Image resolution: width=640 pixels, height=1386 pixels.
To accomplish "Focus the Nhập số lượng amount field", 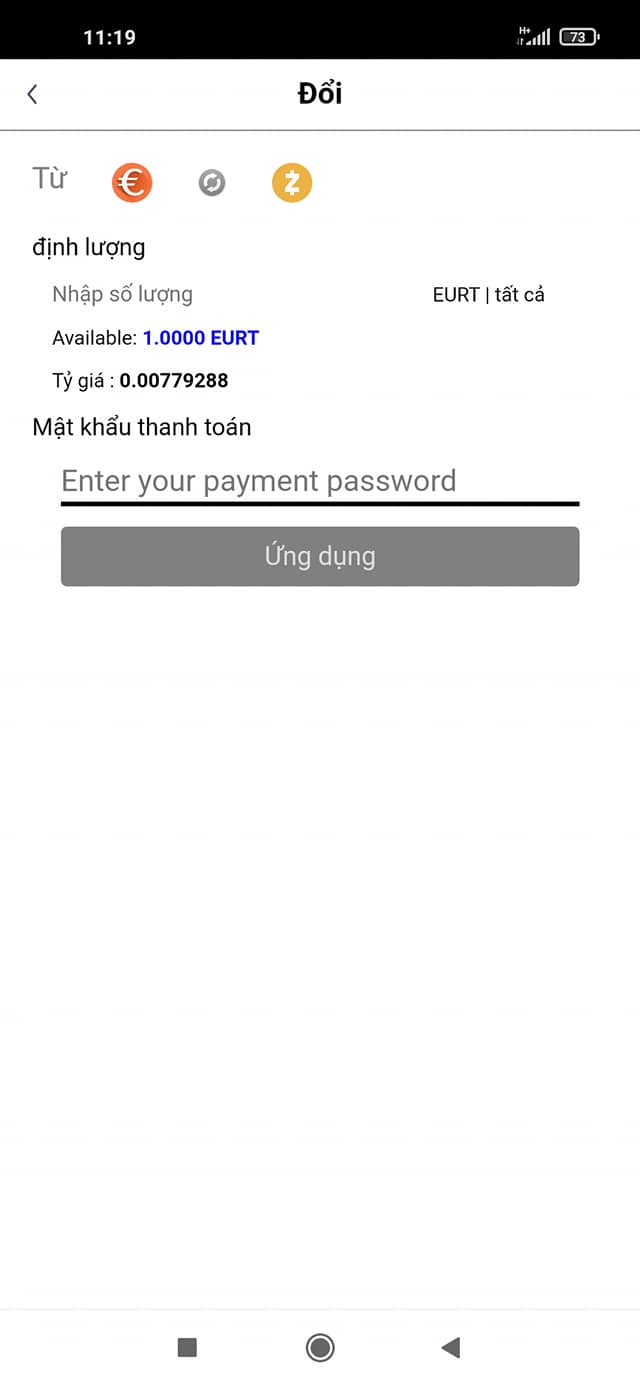I will (200, 295).
